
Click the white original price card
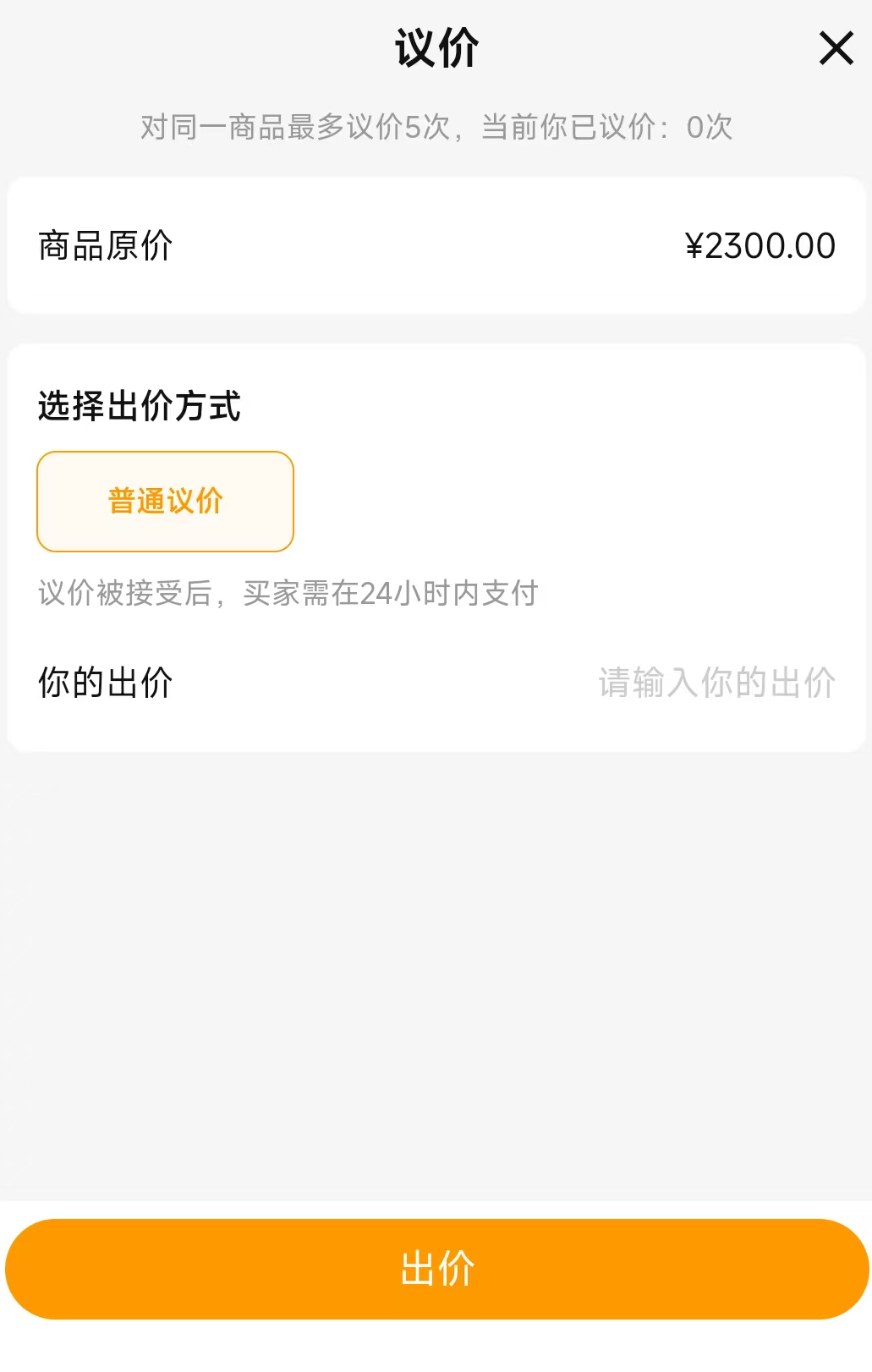436,244
